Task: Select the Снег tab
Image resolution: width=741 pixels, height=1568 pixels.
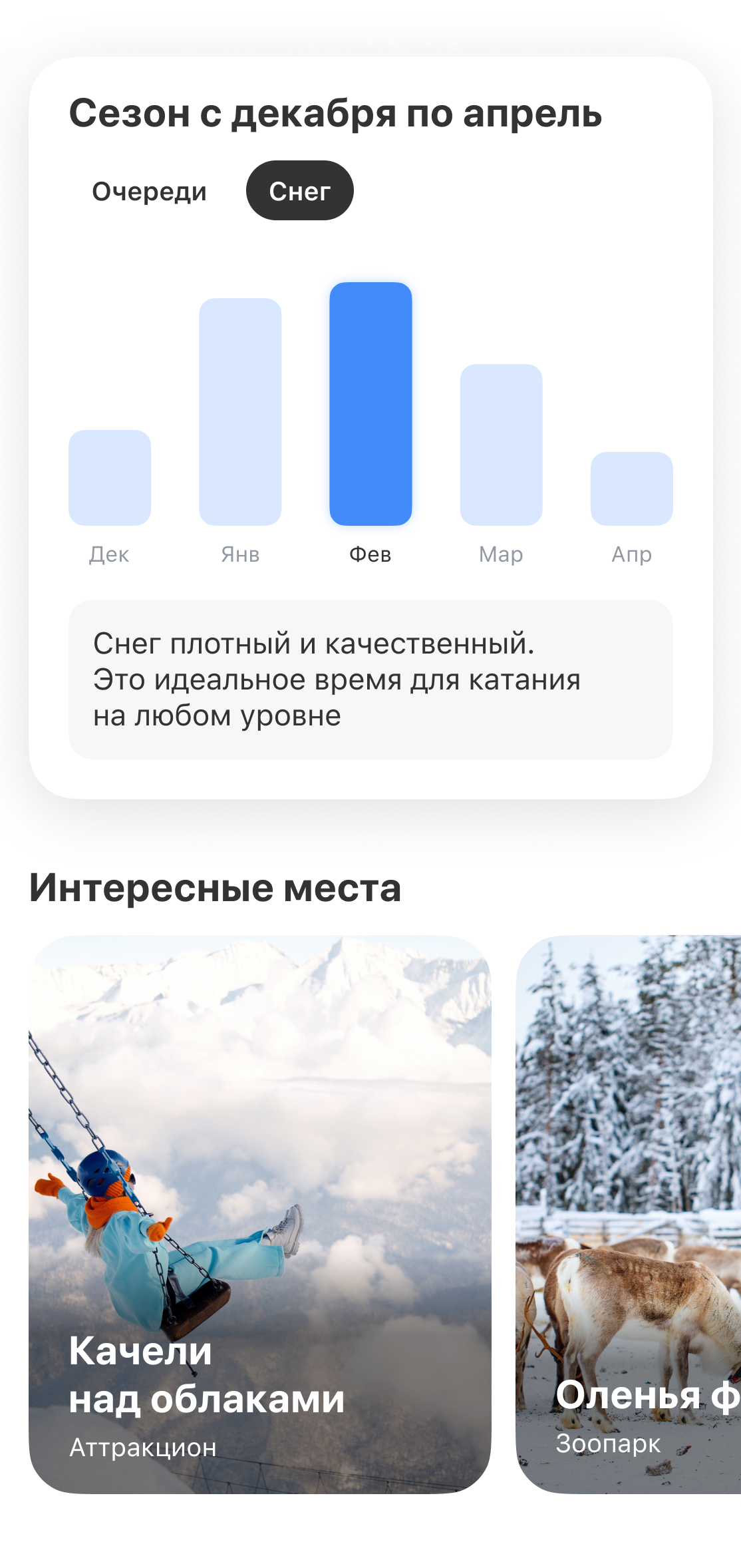Action: pyautogui.click(x=299, y=191)
